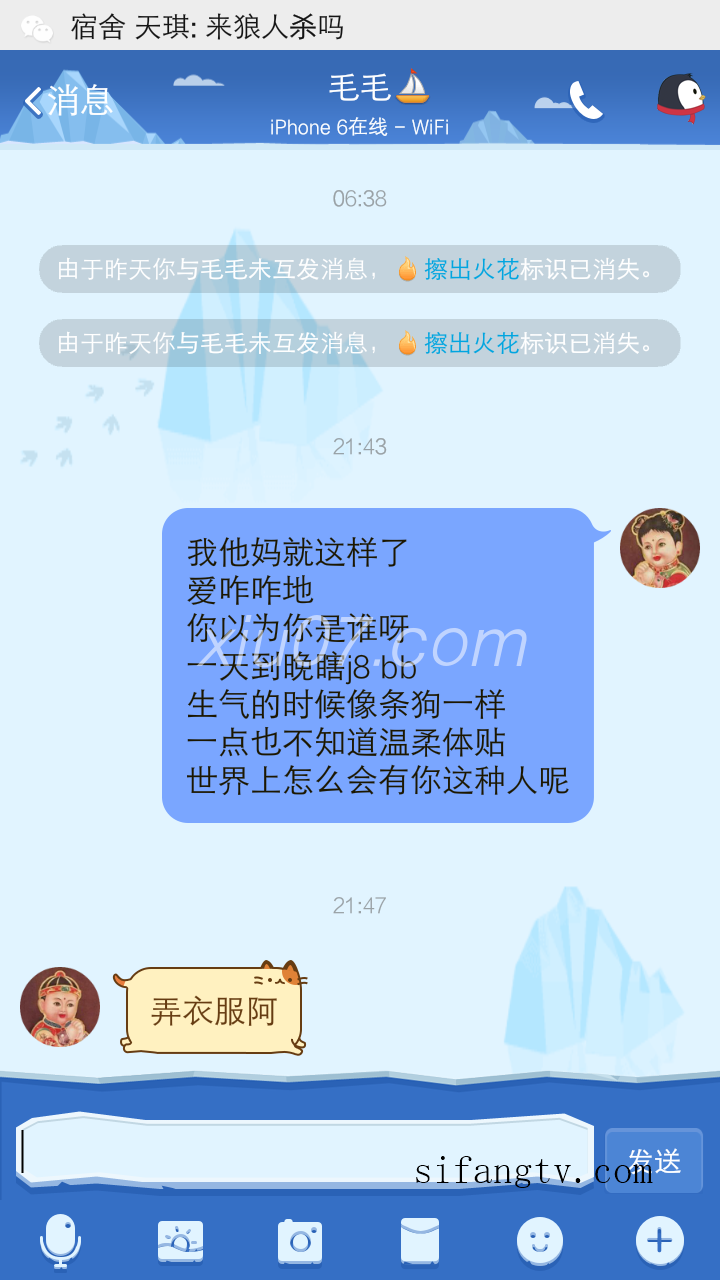720x1280 pixels.
Task: Open the penguin avatar profile icon
Action: tap(681, 99)
